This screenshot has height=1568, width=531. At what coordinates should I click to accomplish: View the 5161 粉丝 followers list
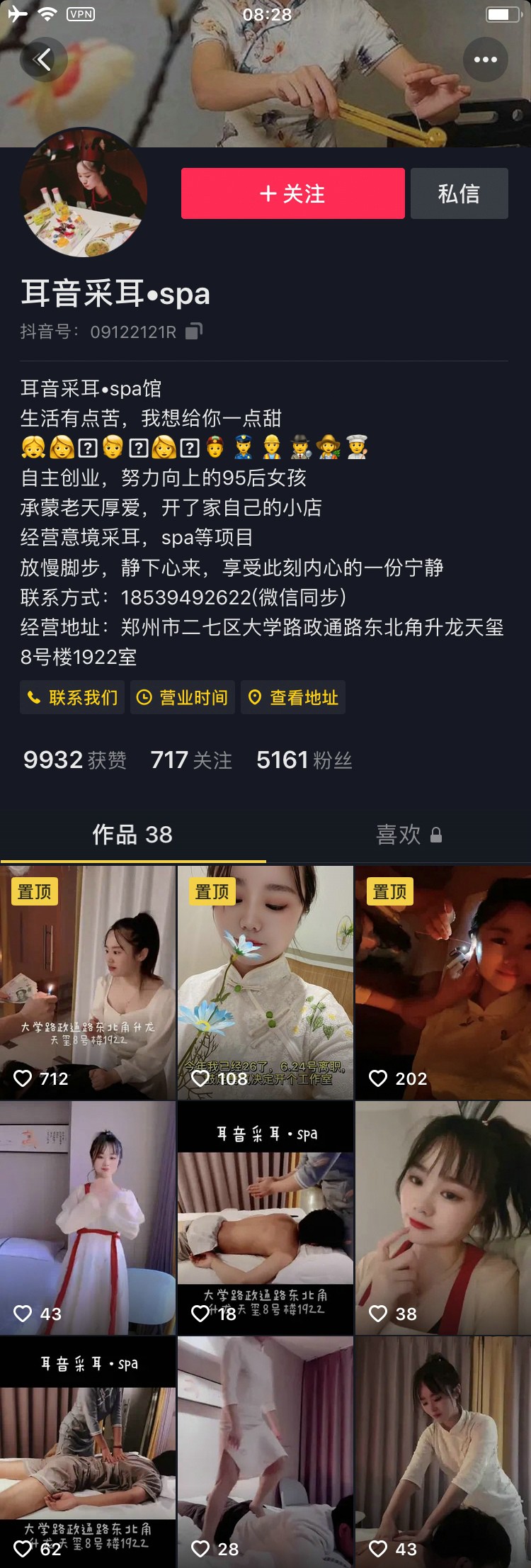(x=304, y=760)
